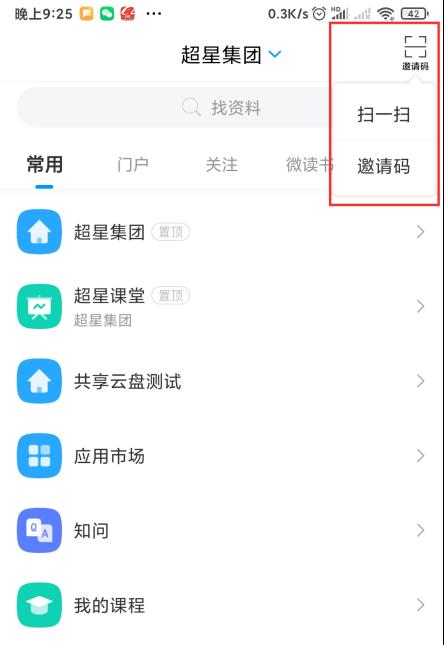Switch to the 门户 tab
Image resolution: width=444 pixels, height=645 pixels.
(x=133, y=165)
